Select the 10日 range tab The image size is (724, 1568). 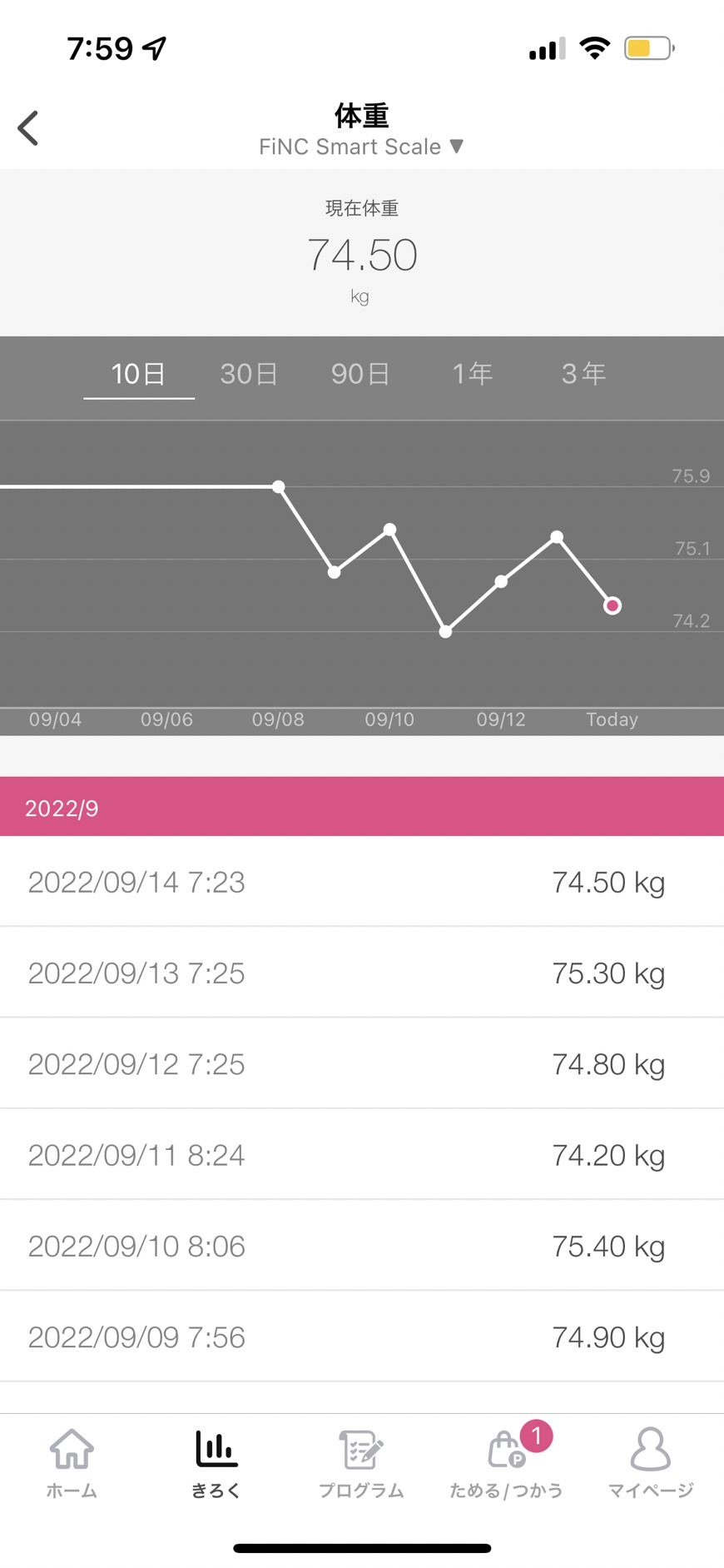coord(139,374)
